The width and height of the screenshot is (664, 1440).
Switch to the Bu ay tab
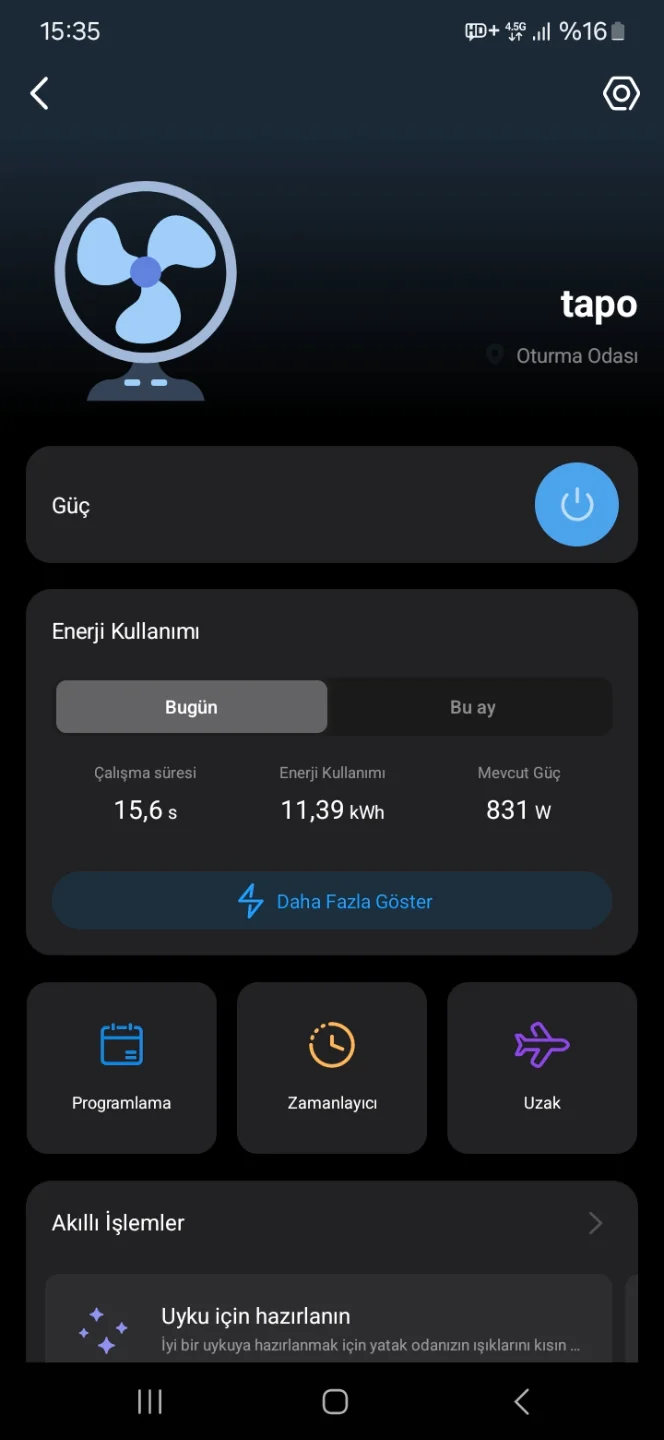tap(472, 707)
